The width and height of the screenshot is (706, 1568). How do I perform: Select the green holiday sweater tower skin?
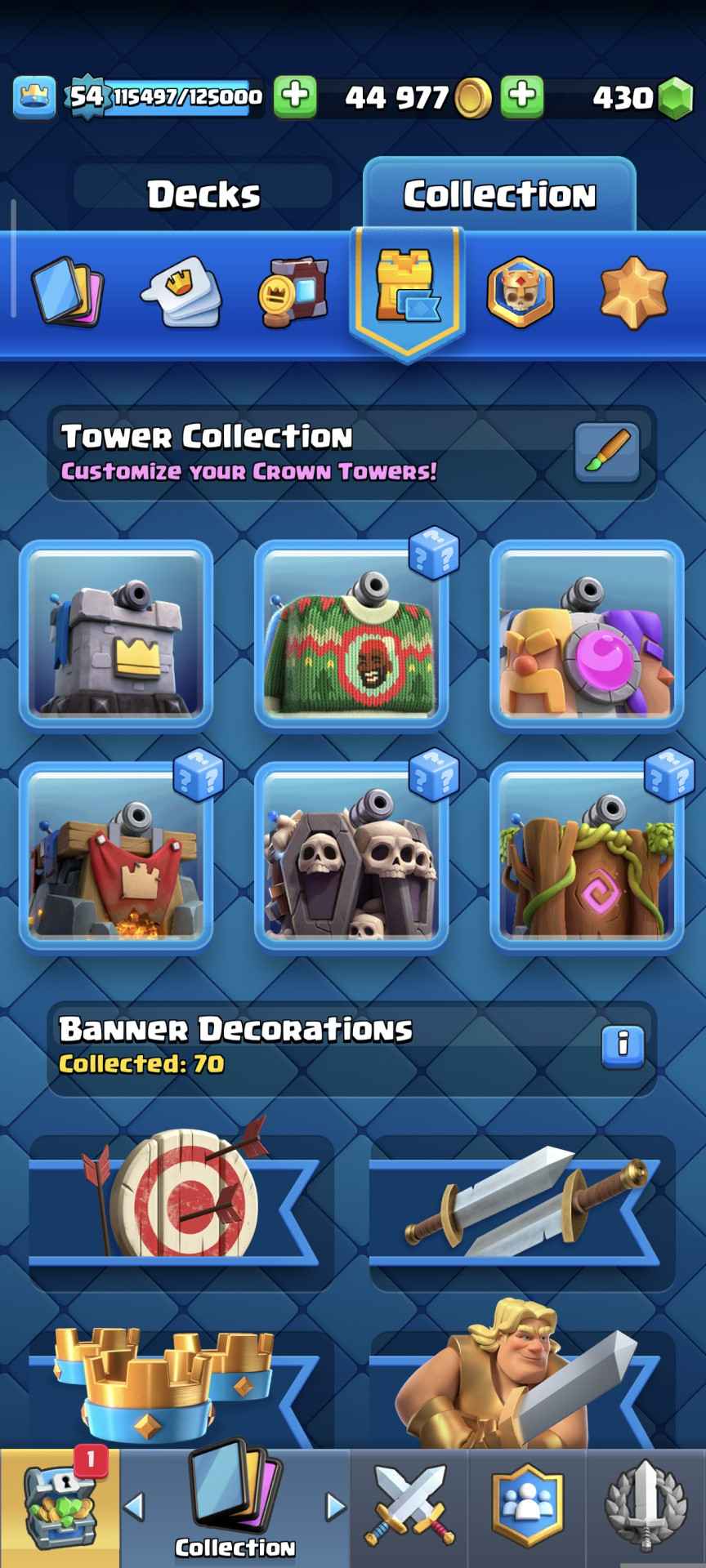point(351,635)
